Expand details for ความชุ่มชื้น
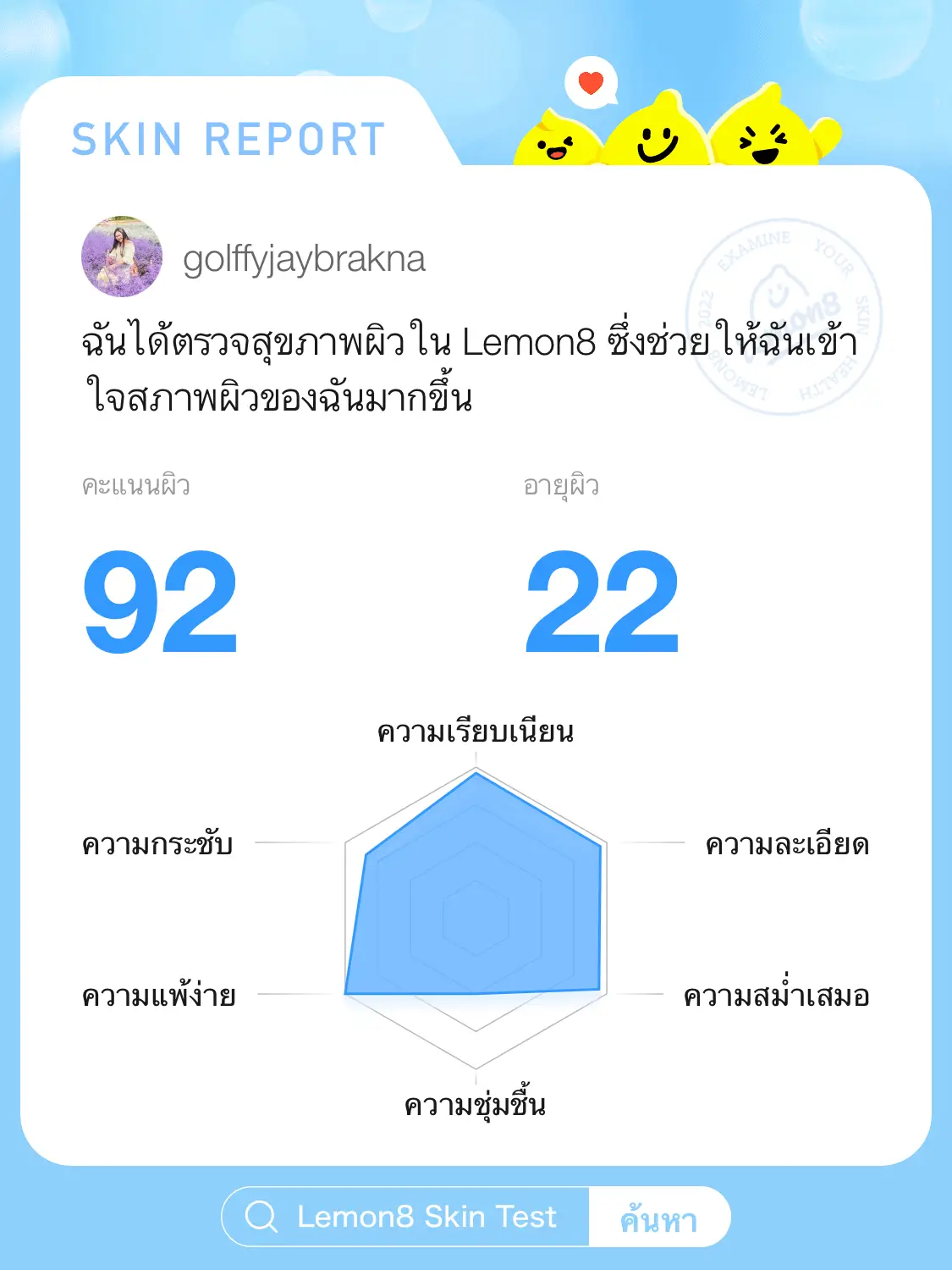 click(x=476, y=1105)
